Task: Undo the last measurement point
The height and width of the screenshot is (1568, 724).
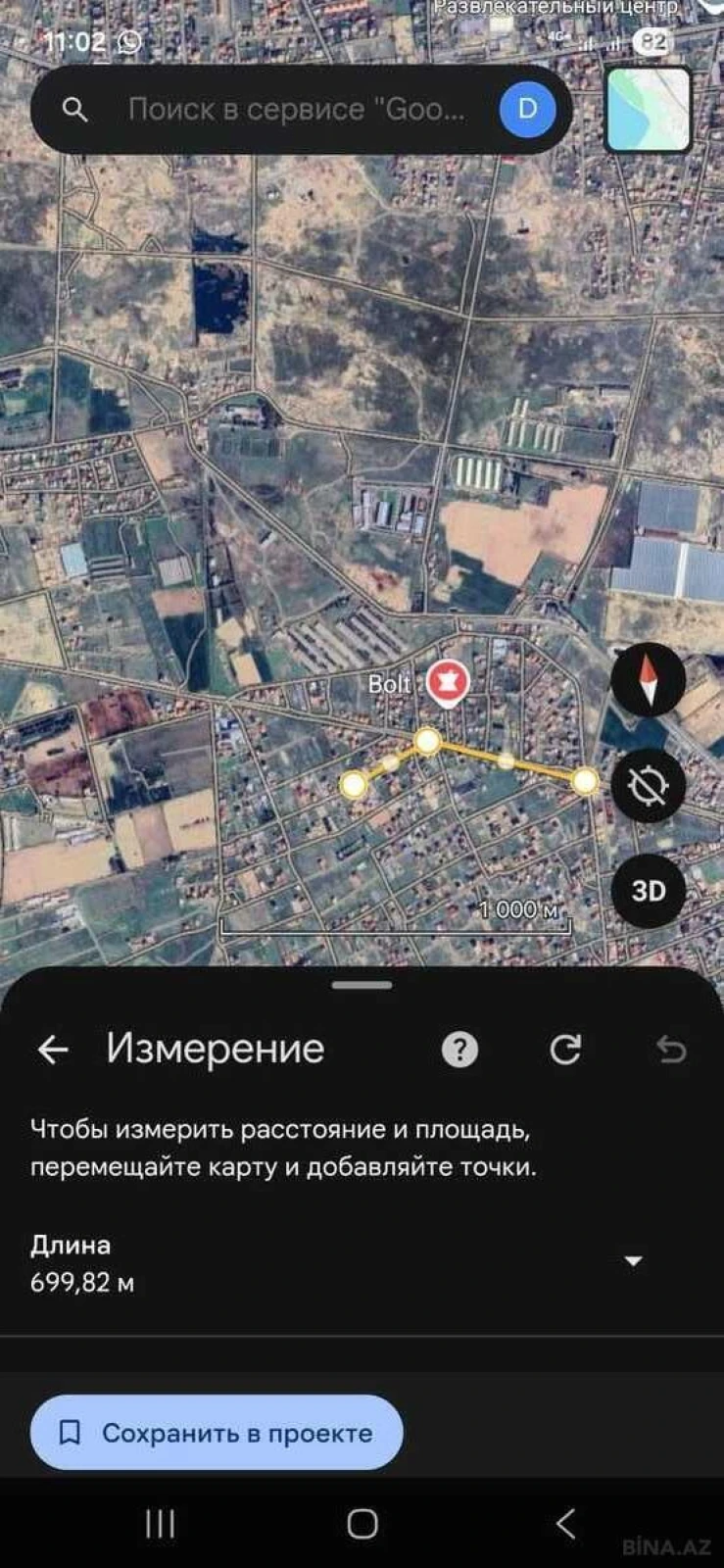Action: click(x=672, y=1049)
